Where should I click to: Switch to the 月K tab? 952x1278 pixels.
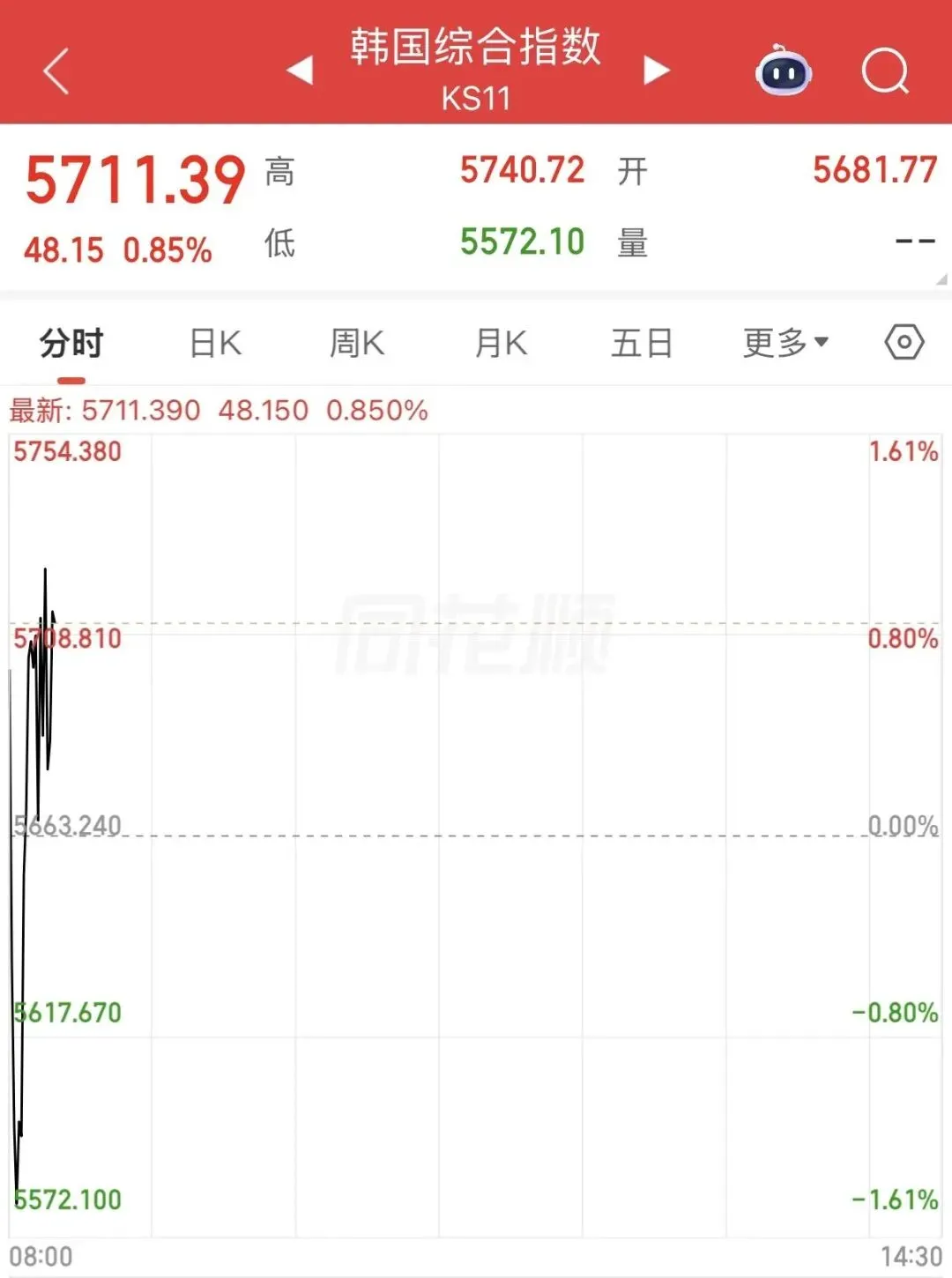[x=501, y=343]
